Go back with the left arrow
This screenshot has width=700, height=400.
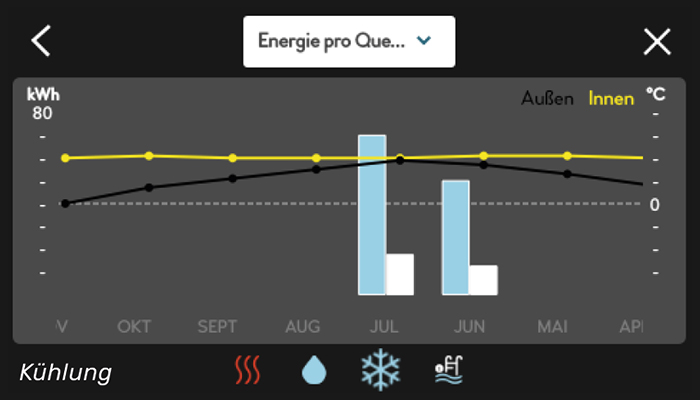[x=40, y=41]
